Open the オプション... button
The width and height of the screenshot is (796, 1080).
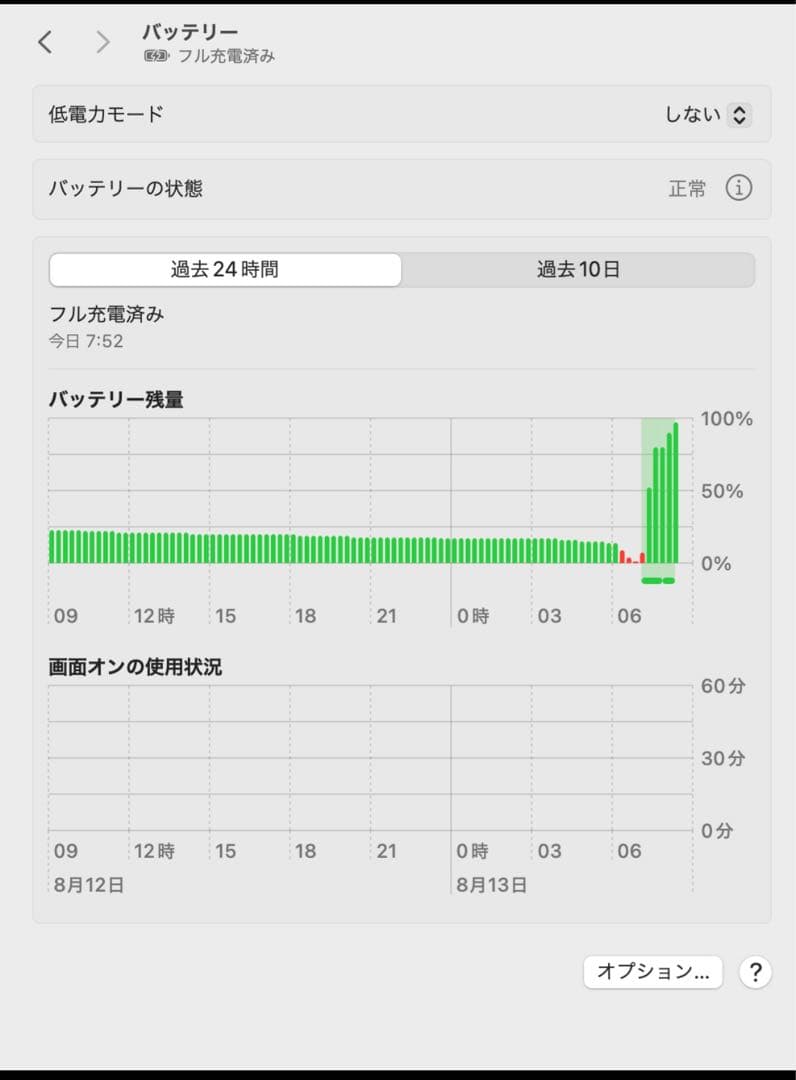pos(653,971)
